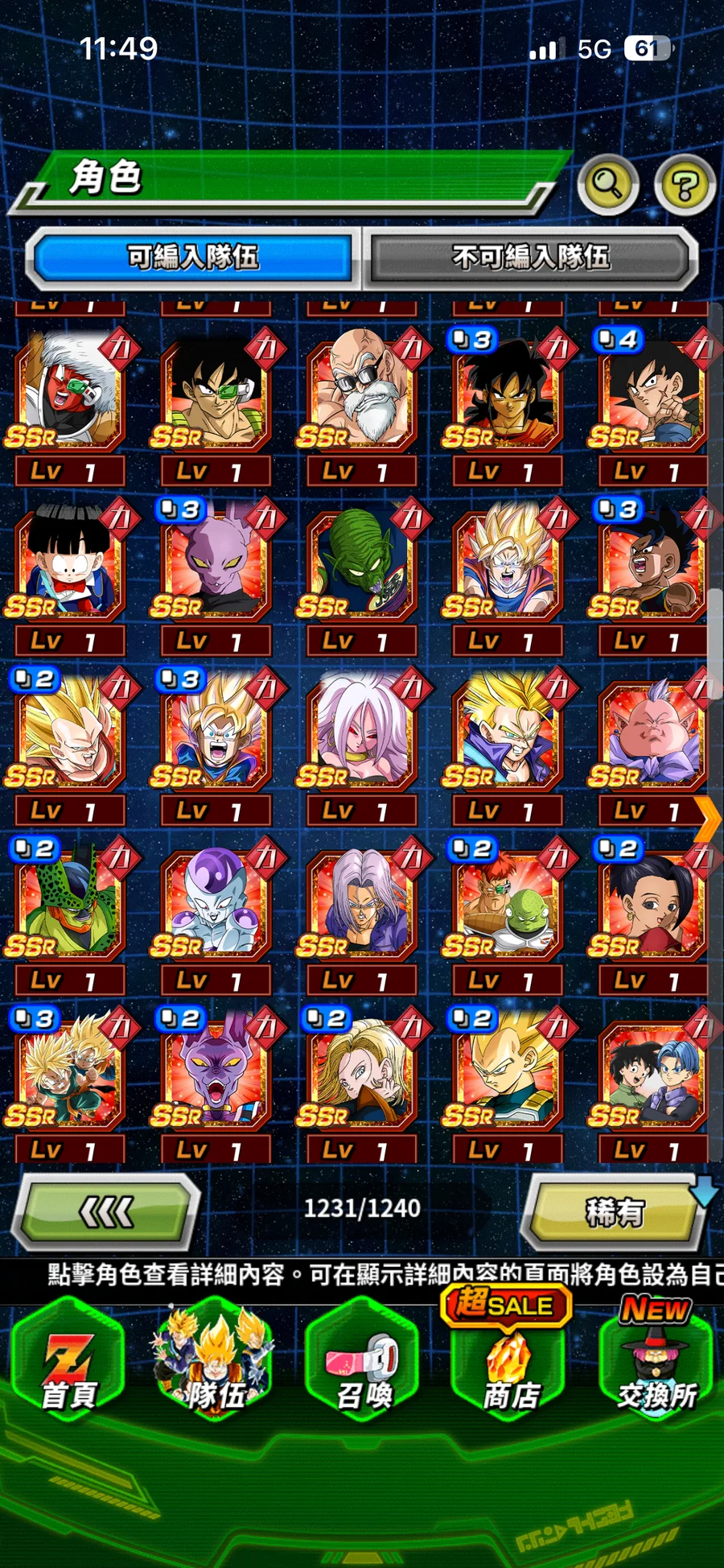724x1568 pixels.
Task: Open the question mark help button
Action: click(x=684, y=185)
